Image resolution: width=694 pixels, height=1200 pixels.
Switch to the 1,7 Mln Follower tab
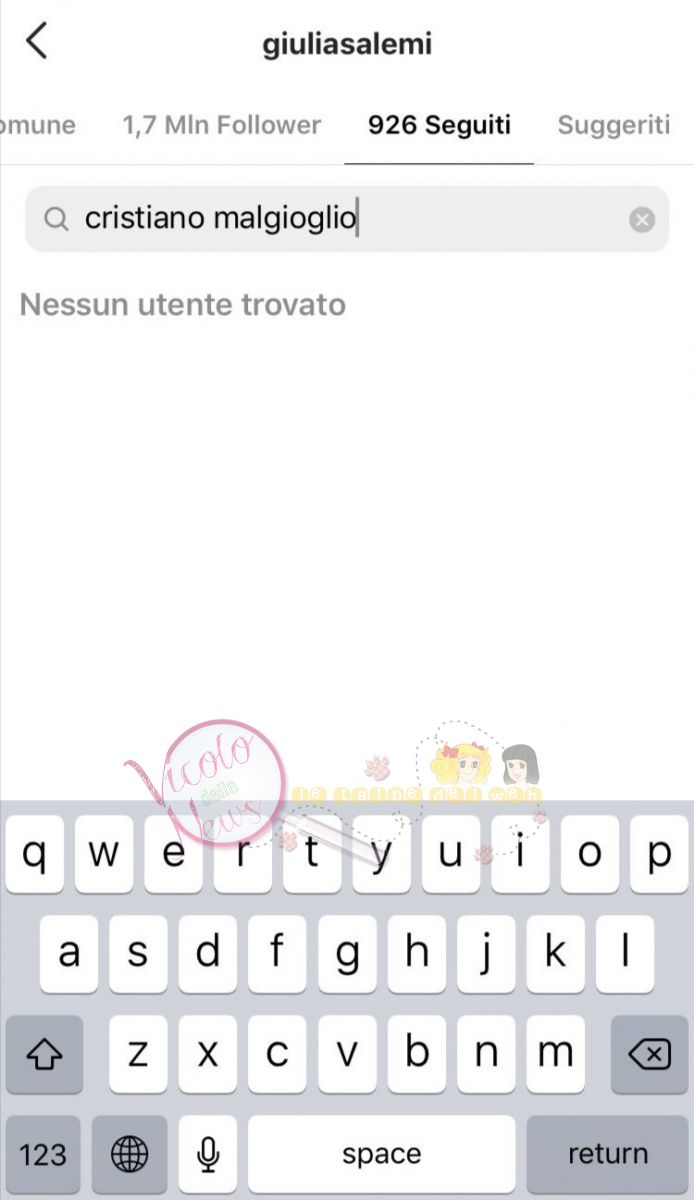pos(221,125)
